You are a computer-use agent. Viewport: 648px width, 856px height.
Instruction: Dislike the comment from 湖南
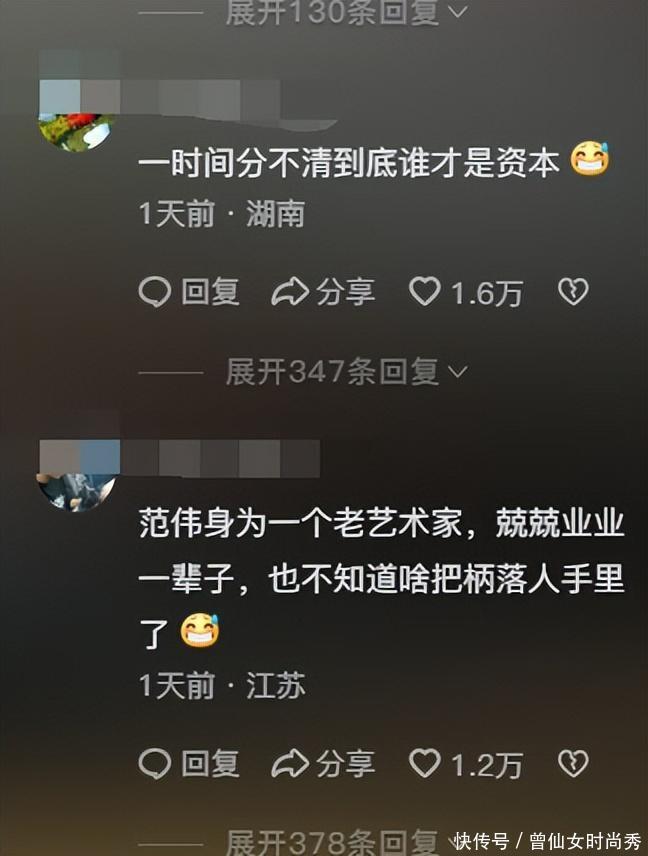click(x=572, y=292)
